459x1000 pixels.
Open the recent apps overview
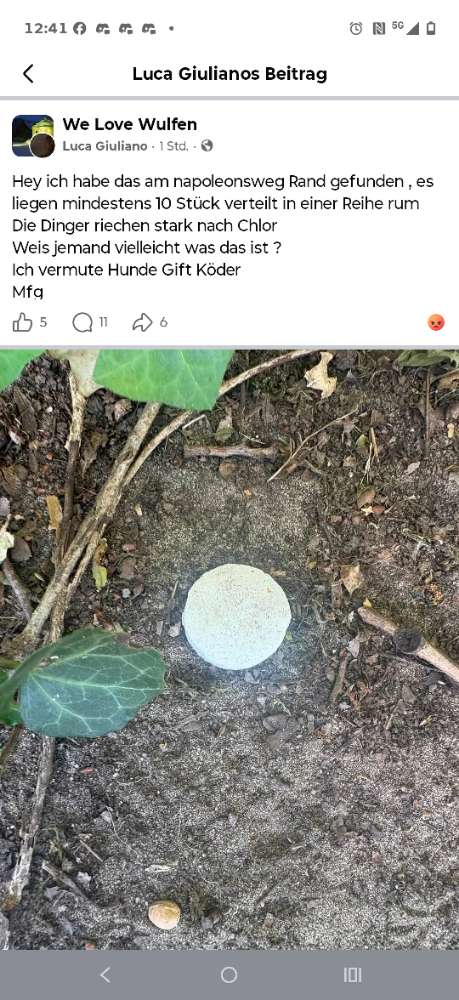[353, 974]
